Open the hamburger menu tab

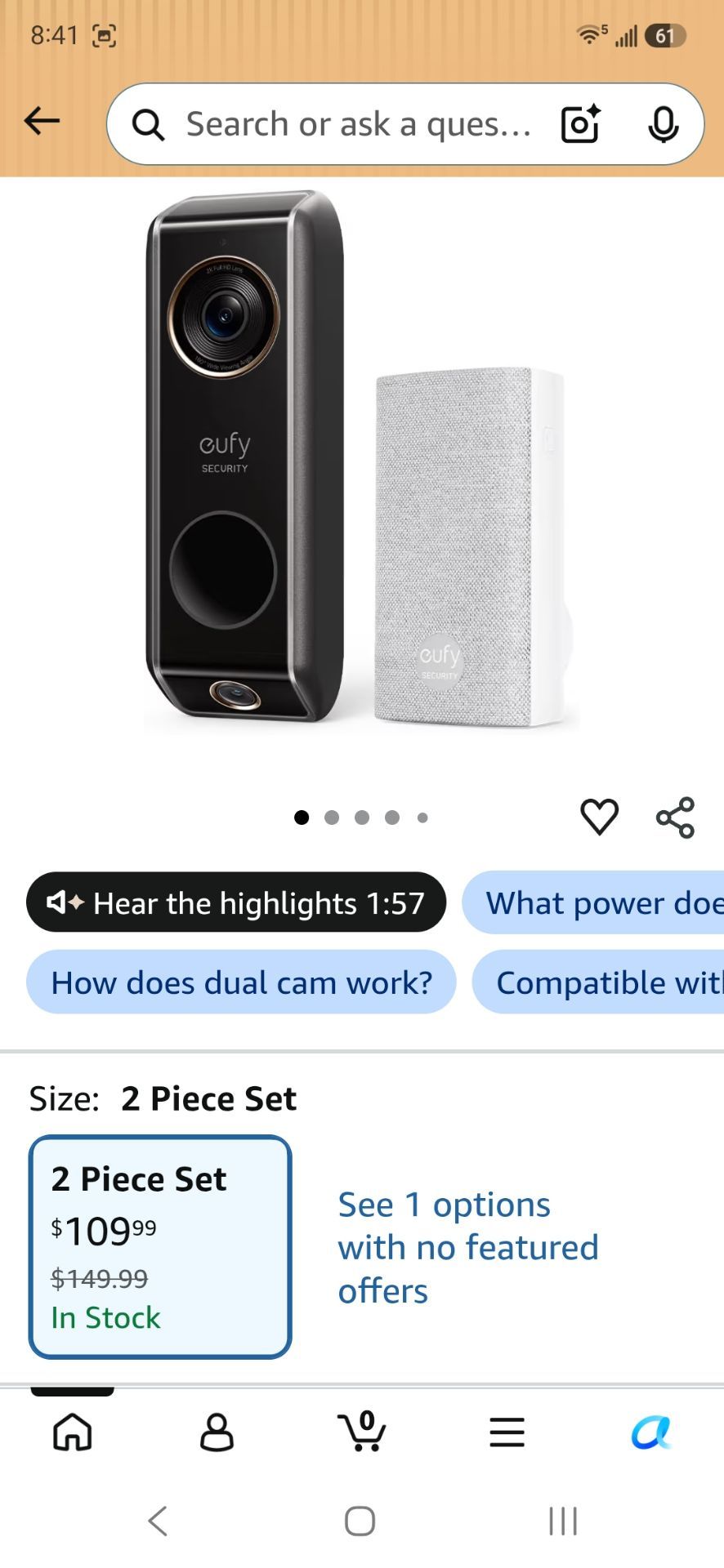click(x=507, y=1432)
